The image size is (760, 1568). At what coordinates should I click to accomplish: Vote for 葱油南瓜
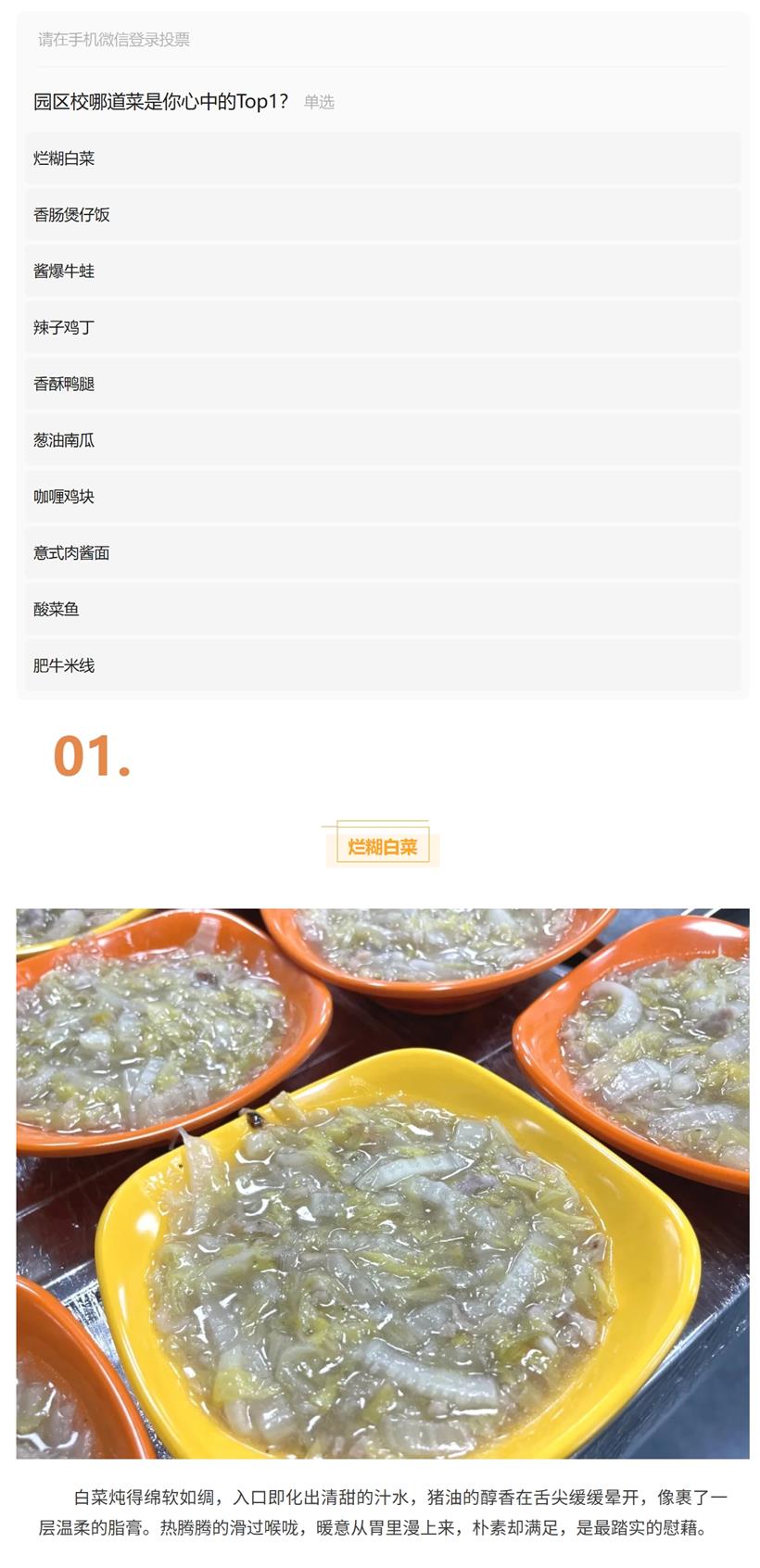tap(382, 440)
